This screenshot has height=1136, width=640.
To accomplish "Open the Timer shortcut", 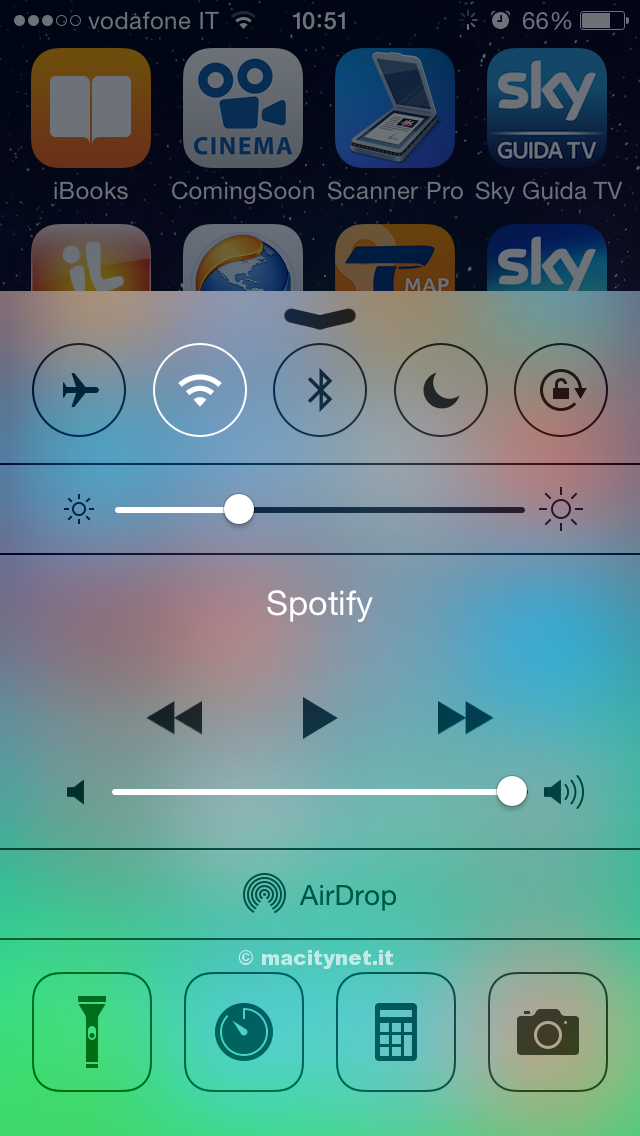I will [x=244, y=1032].
